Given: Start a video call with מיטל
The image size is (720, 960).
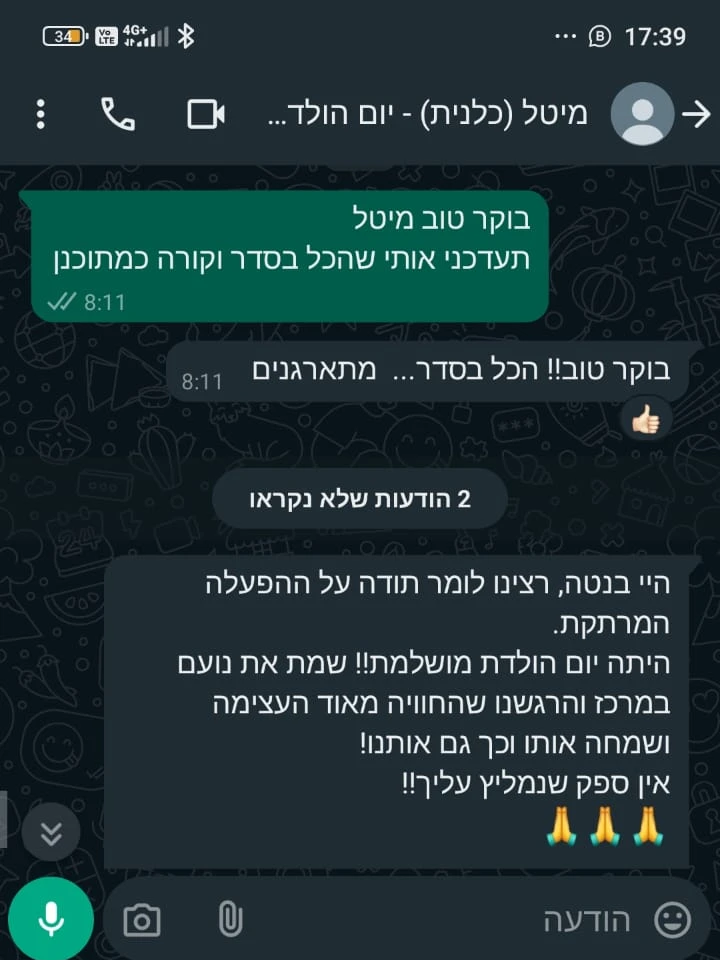Looking at the screenshot, I should point(206,114).
